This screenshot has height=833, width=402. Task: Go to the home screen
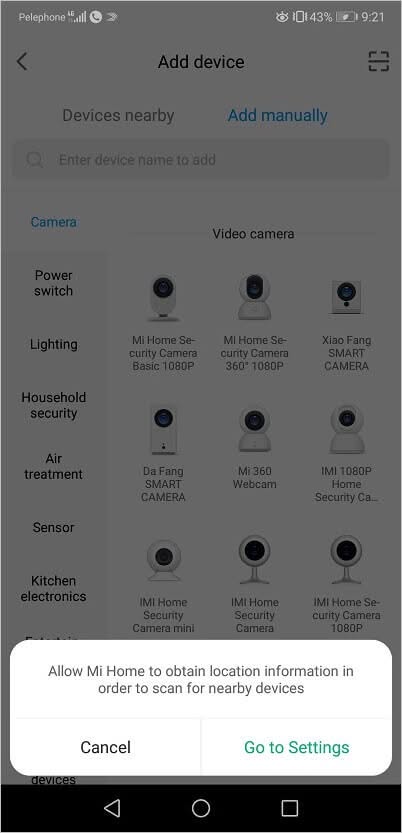click(x=201, y=808)
